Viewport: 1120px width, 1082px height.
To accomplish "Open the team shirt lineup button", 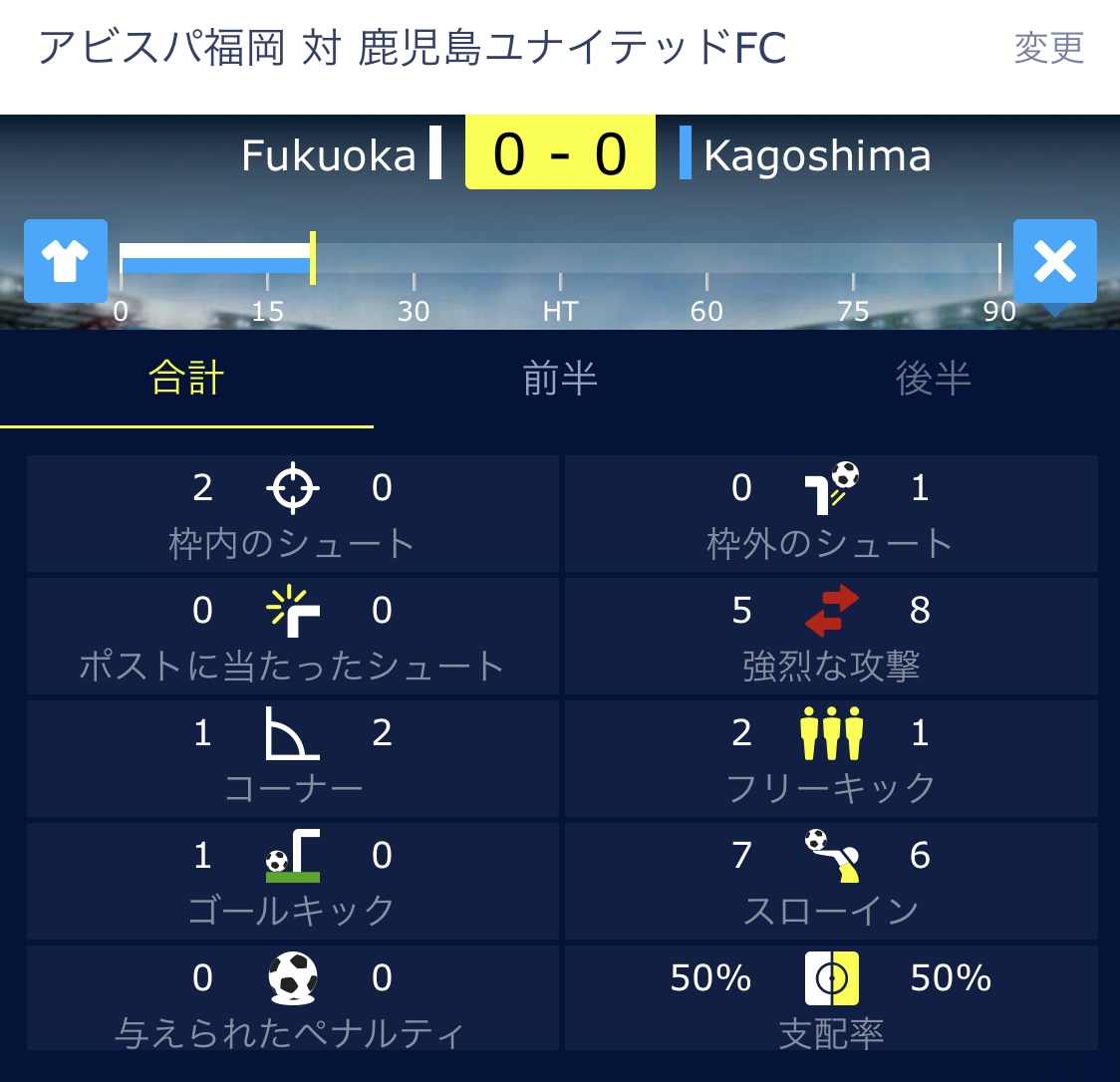I will click(66, 261).
